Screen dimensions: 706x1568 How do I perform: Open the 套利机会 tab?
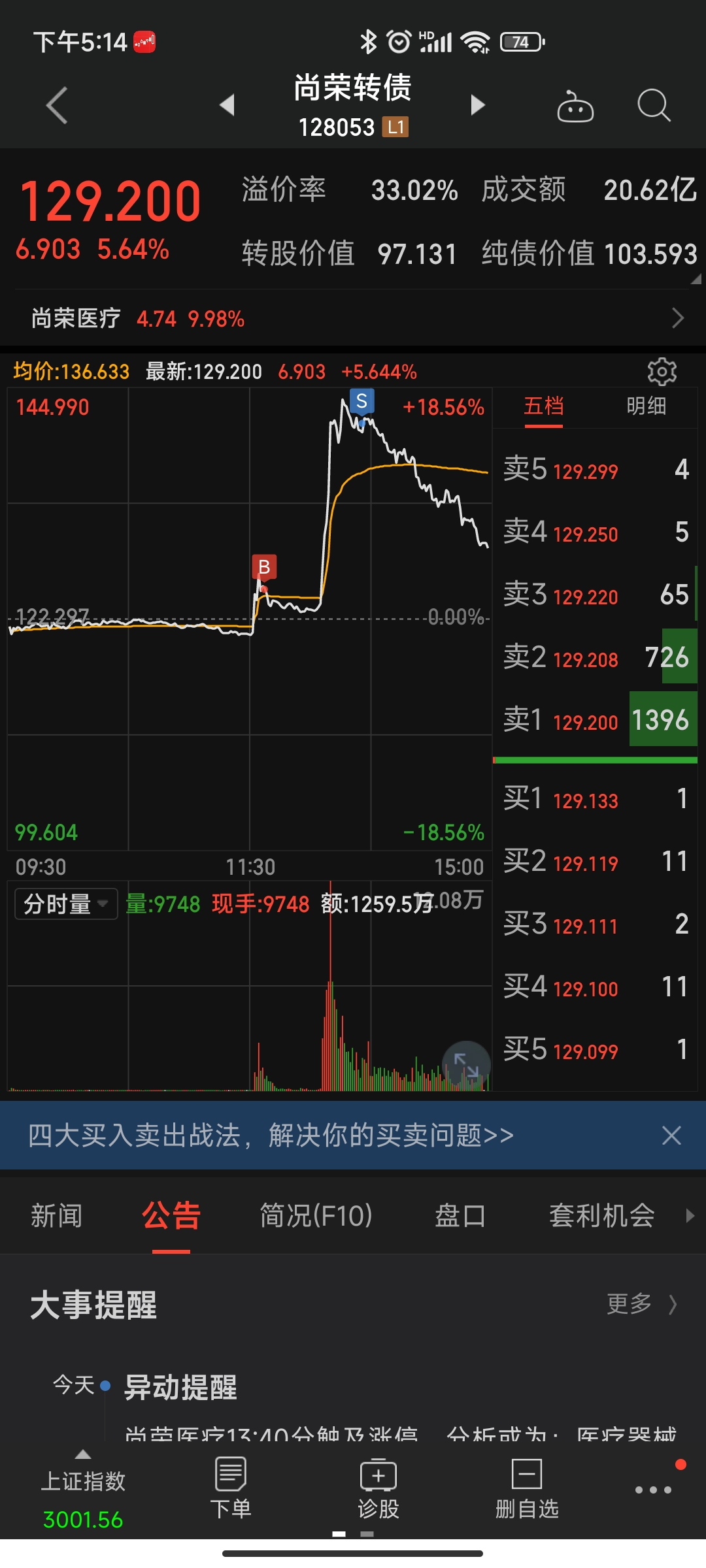(x=602, y=1216)
